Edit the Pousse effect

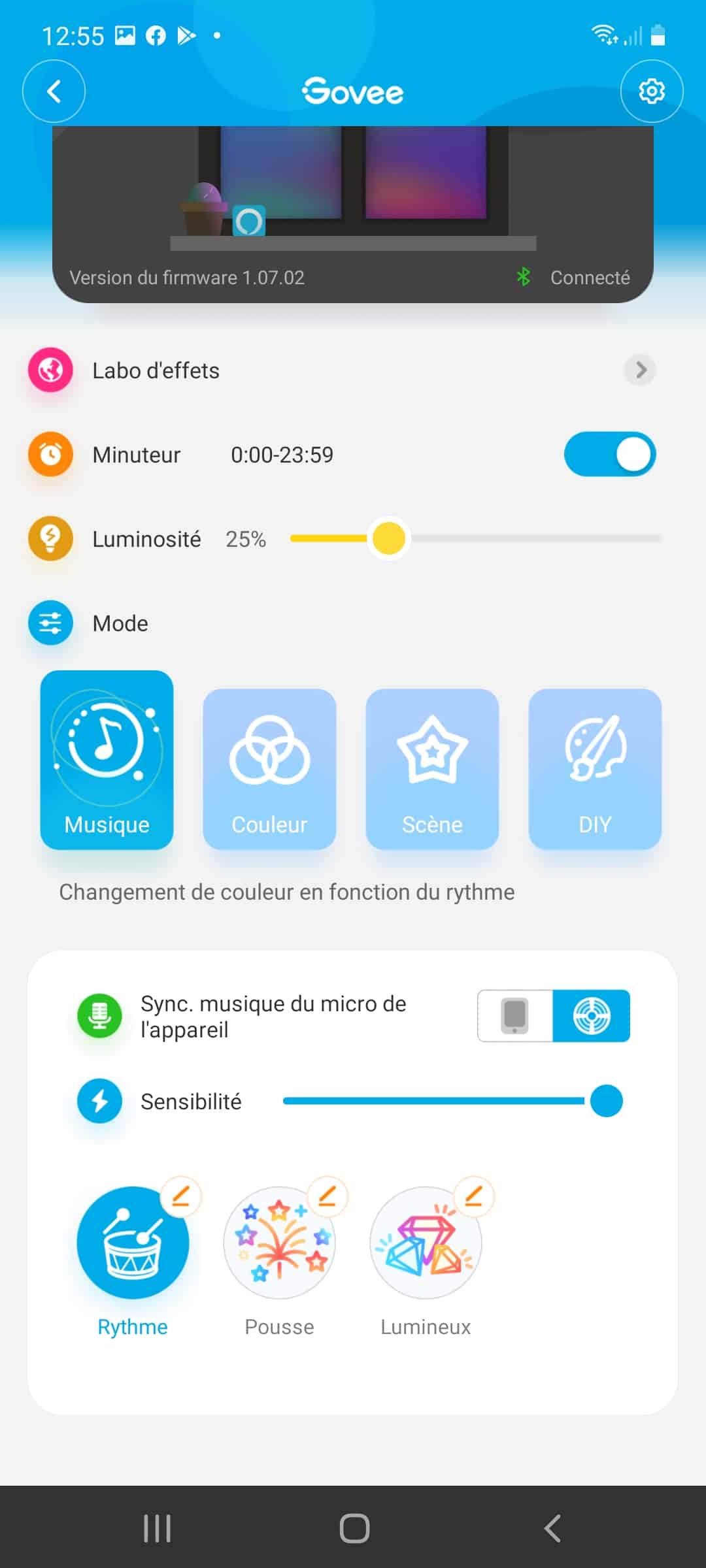point(327,1196)
